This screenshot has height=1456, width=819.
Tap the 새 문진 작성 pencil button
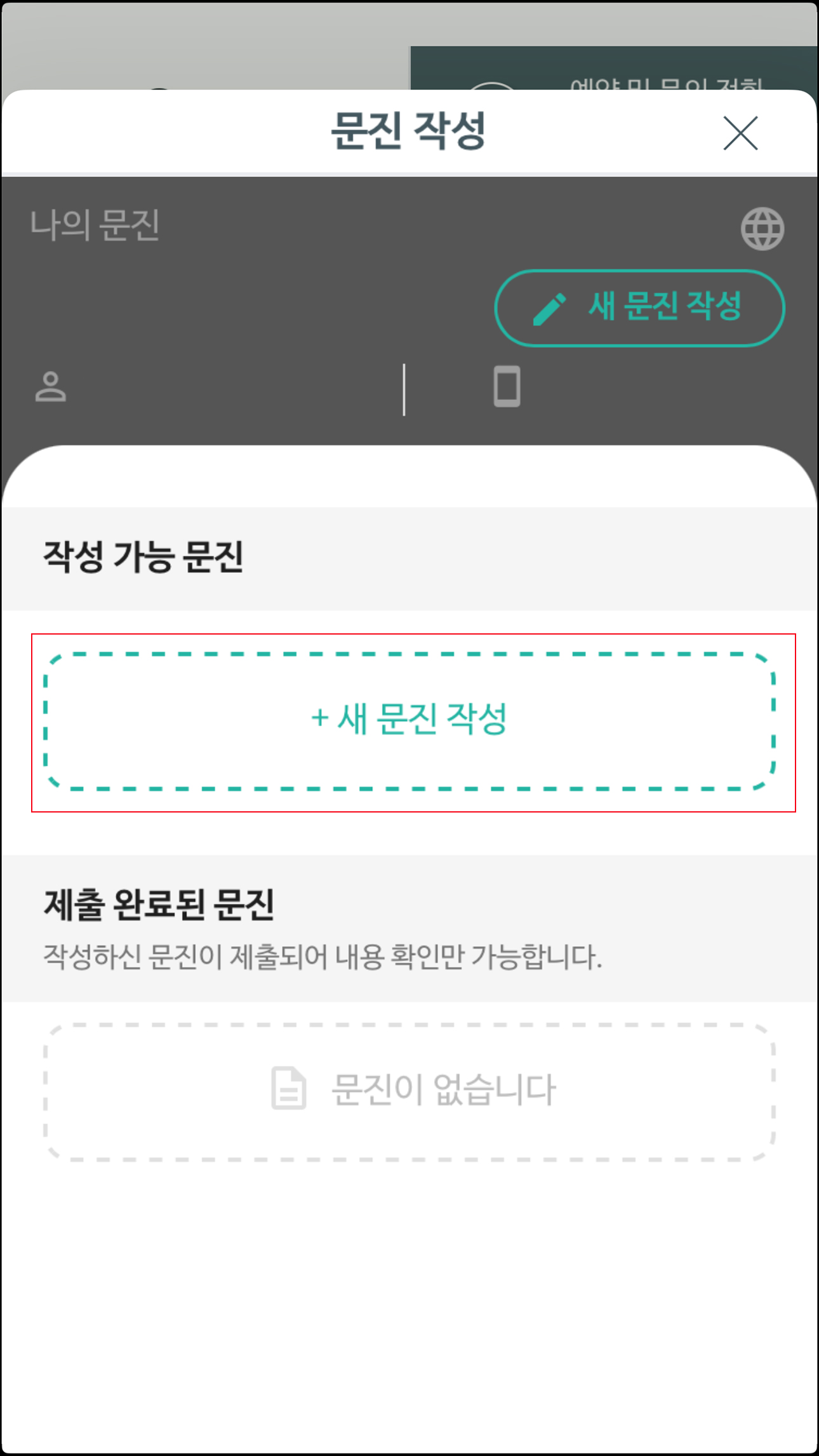(639, 308)
